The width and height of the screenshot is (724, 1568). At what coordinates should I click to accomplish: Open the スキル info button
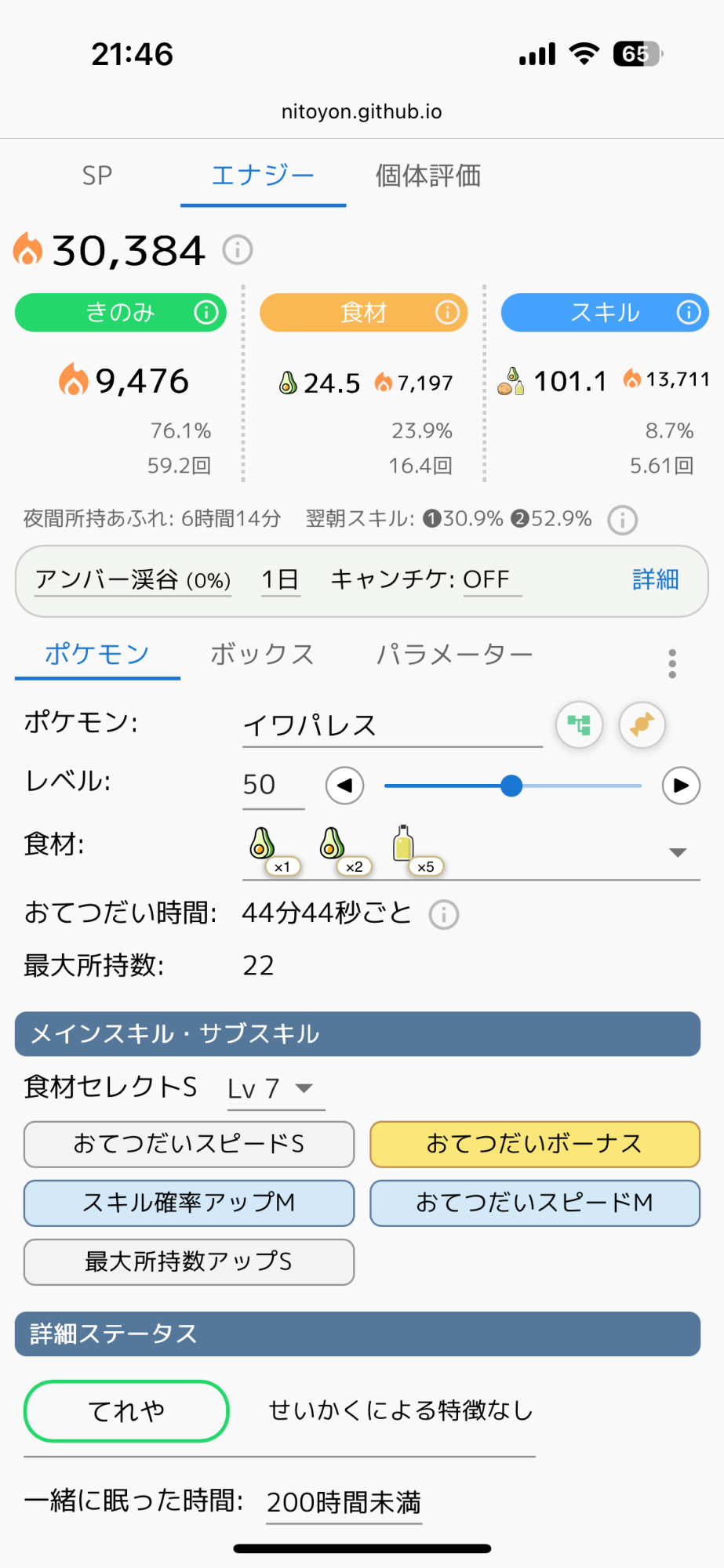click(x=689, y=313)
